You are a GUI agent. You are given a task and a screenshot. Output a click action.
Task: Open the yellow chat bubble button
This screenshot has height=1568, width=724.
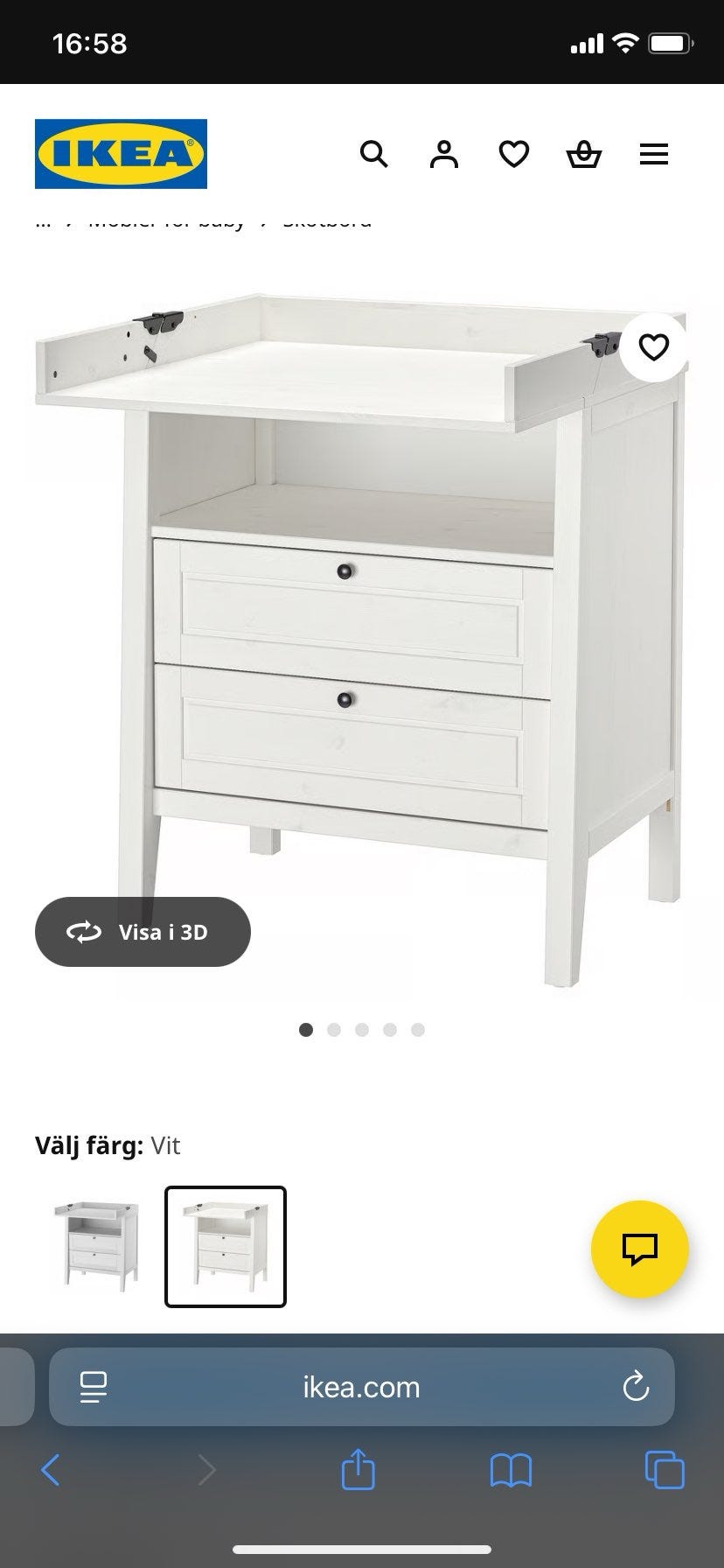click(x=639, y=1249)
